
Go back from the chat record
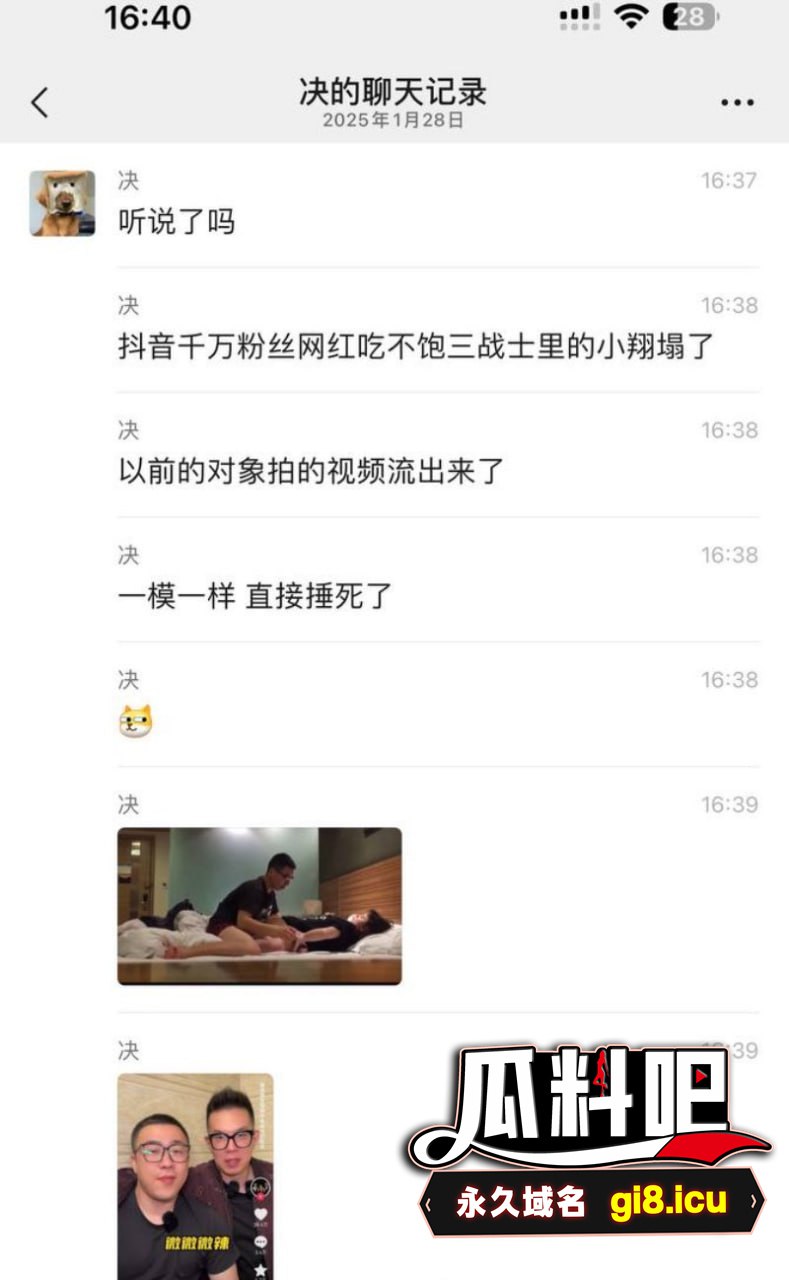pyautogui.click(x=40, y=102)
